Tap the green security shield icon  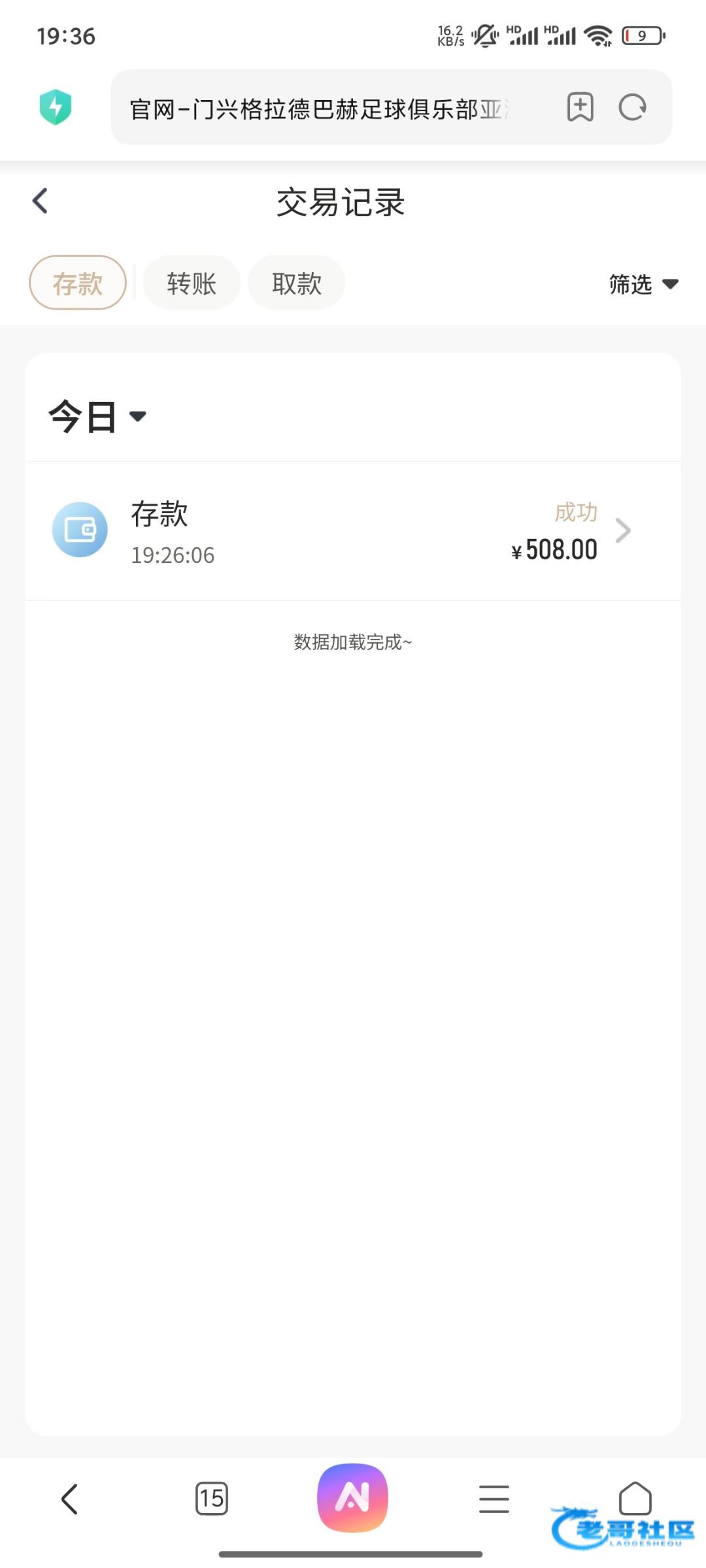click(x=56, y=107)
